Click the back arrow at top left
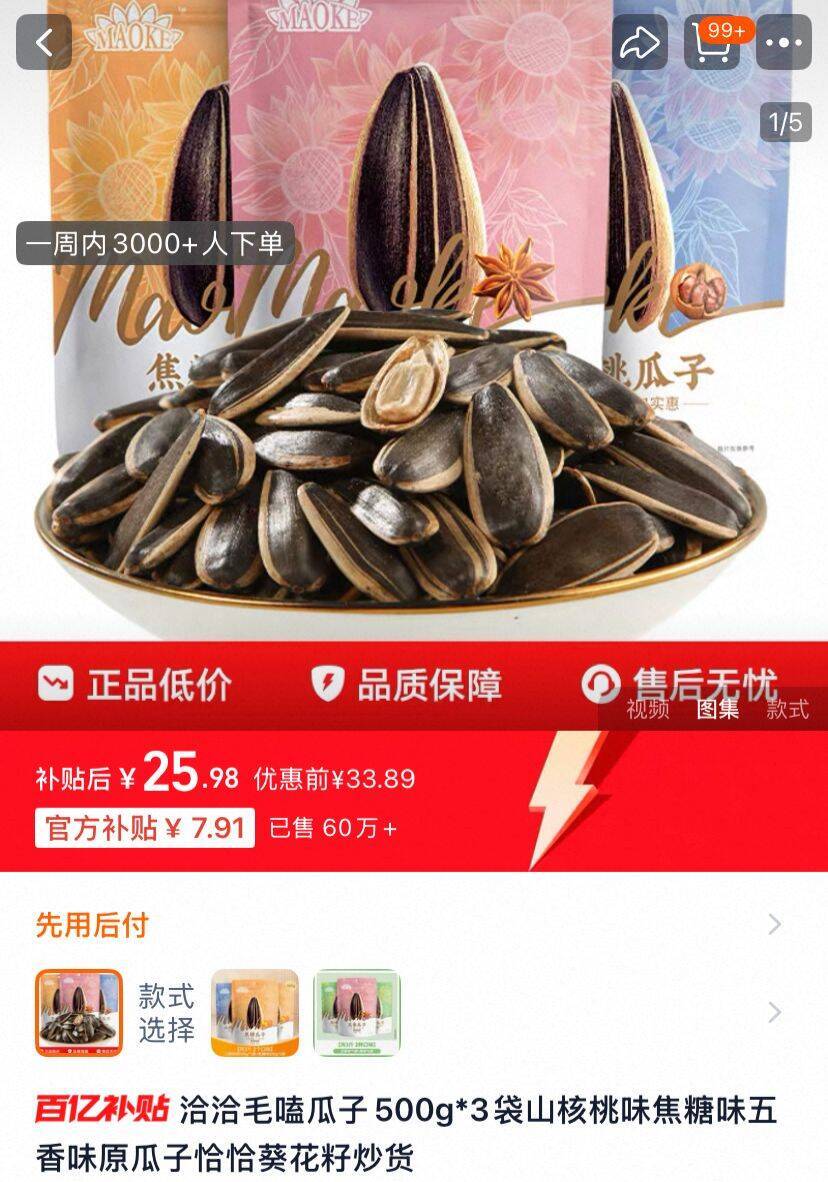 click(x=42, y=40)
